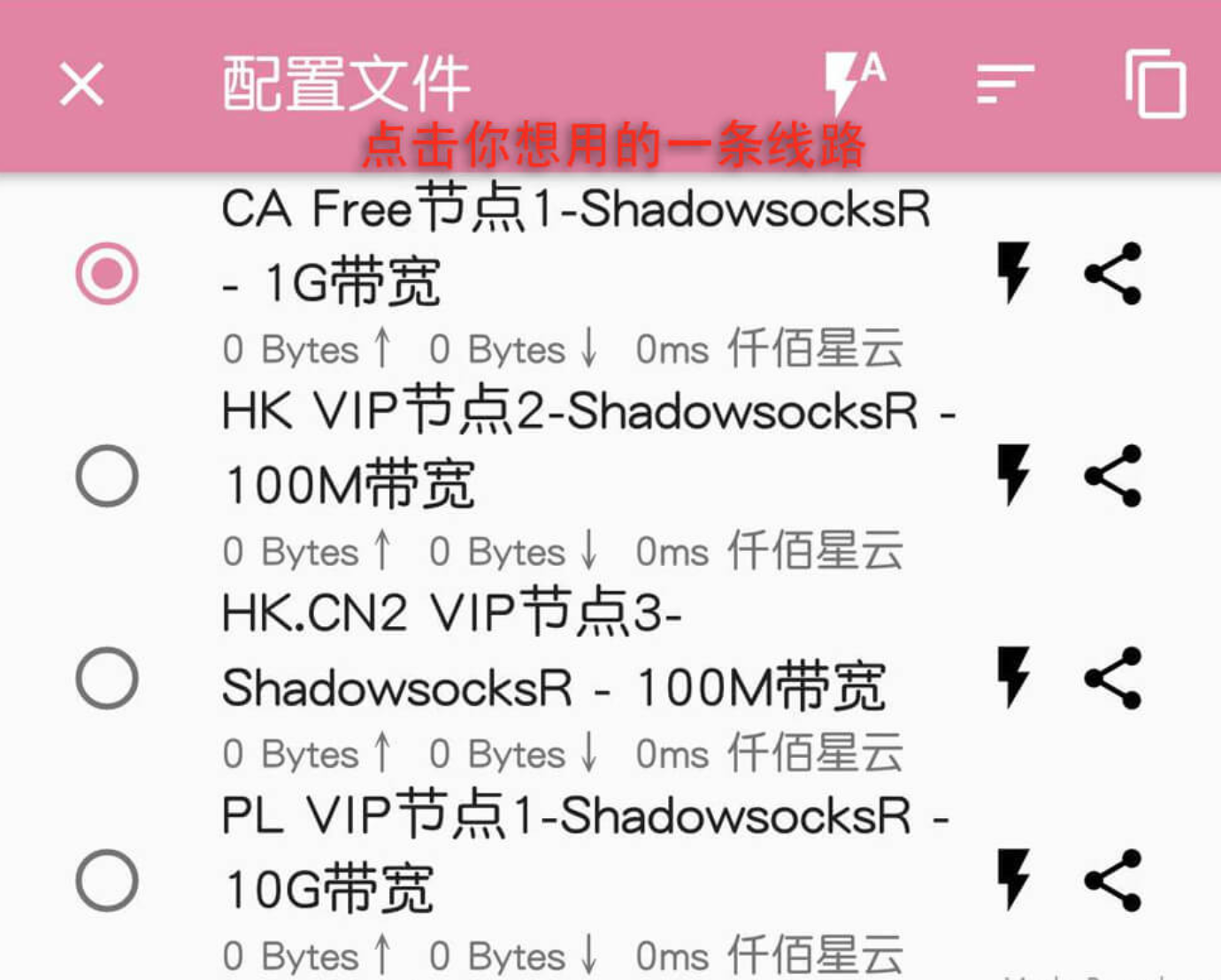This screenshot has height=980, width=1221.
Task: Test latency of PL VIP节点1
Action: pos(1014,881)
